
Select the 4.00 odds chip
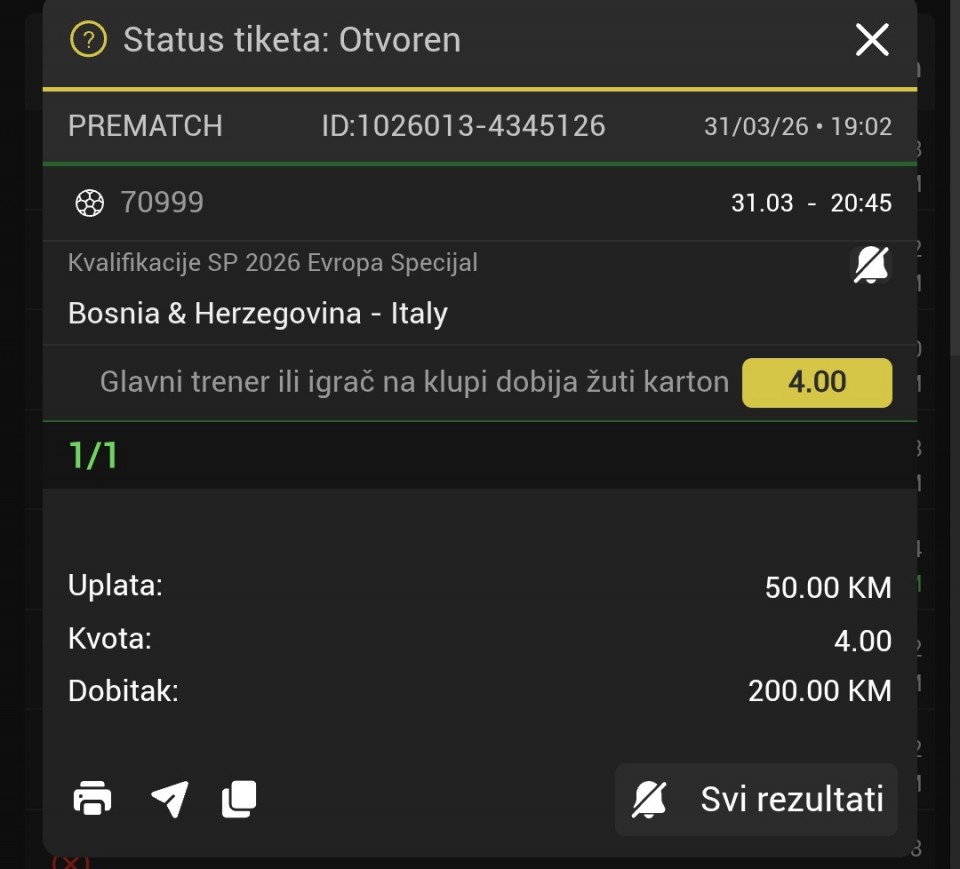point(816,382)
